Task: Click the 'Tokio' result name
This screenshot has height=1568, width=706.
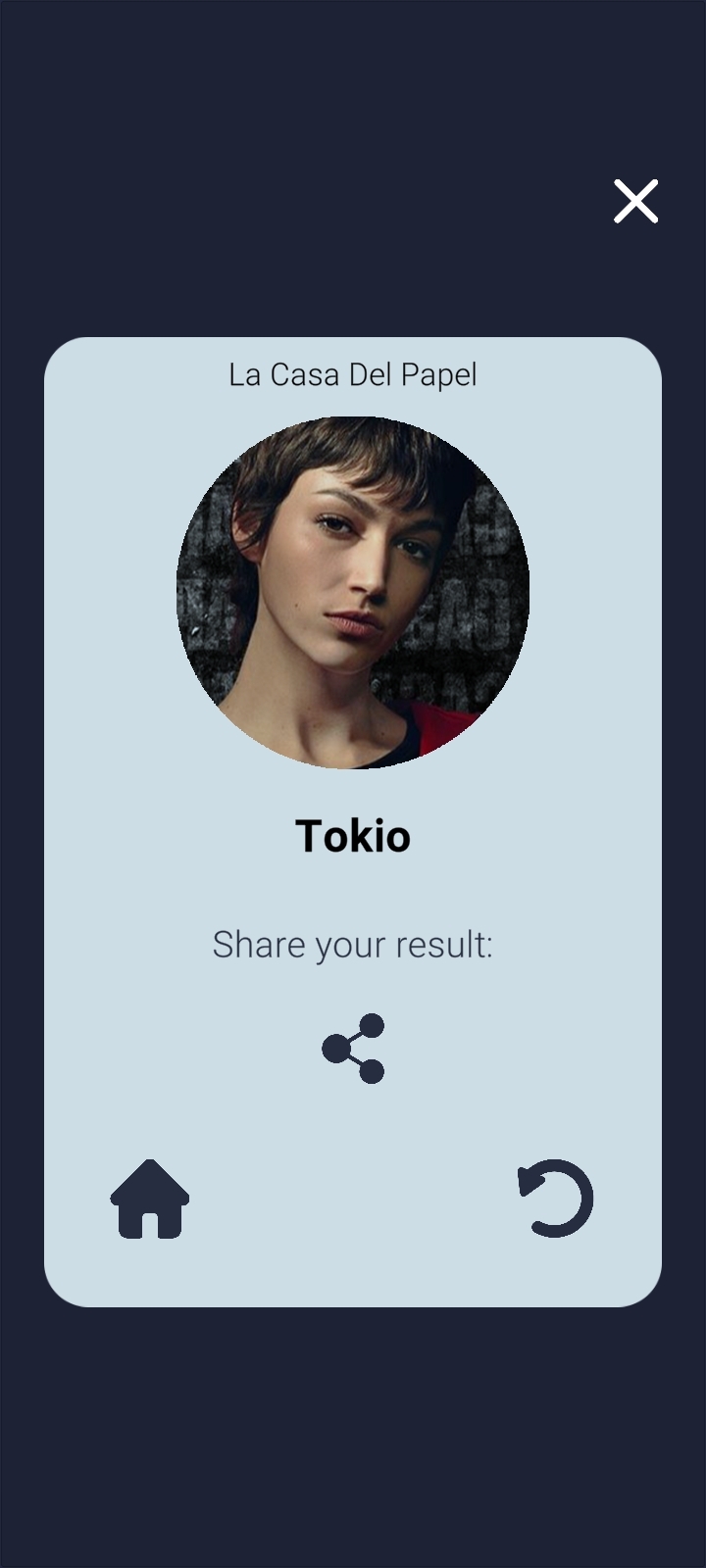Action: point(353,836)
